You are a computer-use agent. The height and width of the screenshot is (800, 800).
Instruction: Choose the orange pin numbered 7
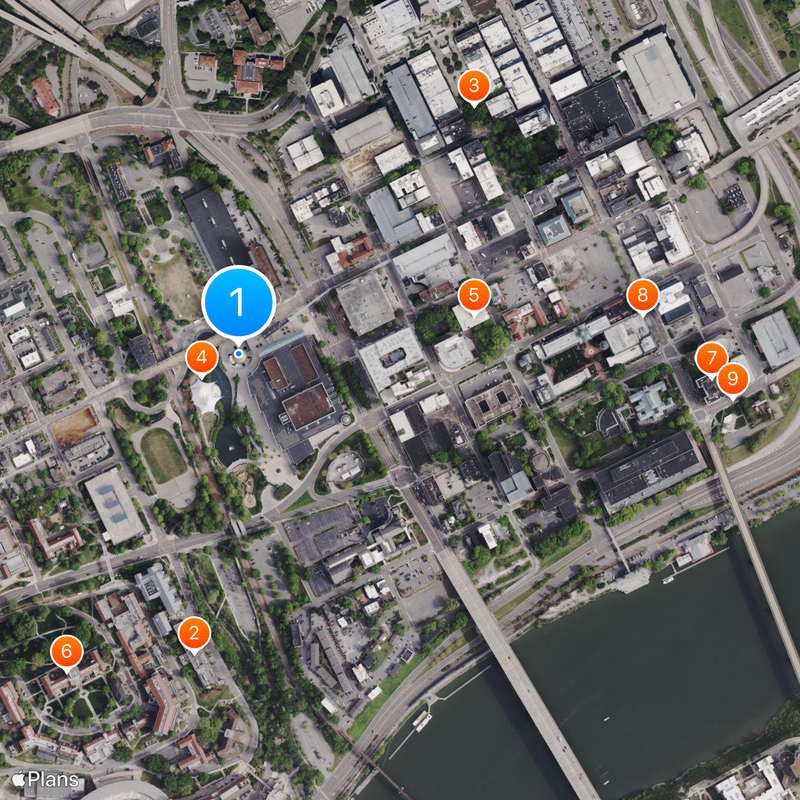[710, 356]
